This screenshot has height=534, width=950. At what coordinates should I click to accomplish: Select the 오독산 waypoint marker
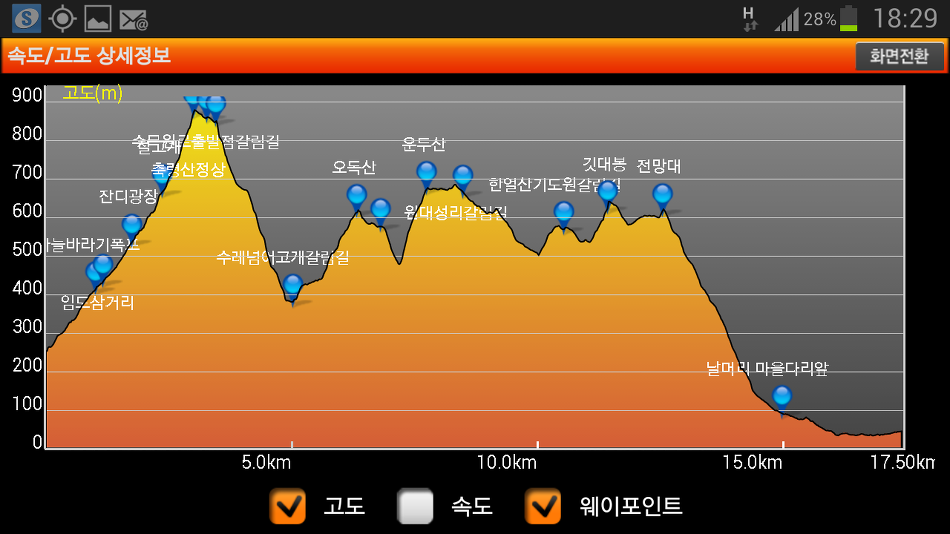(x=357, y=198)
